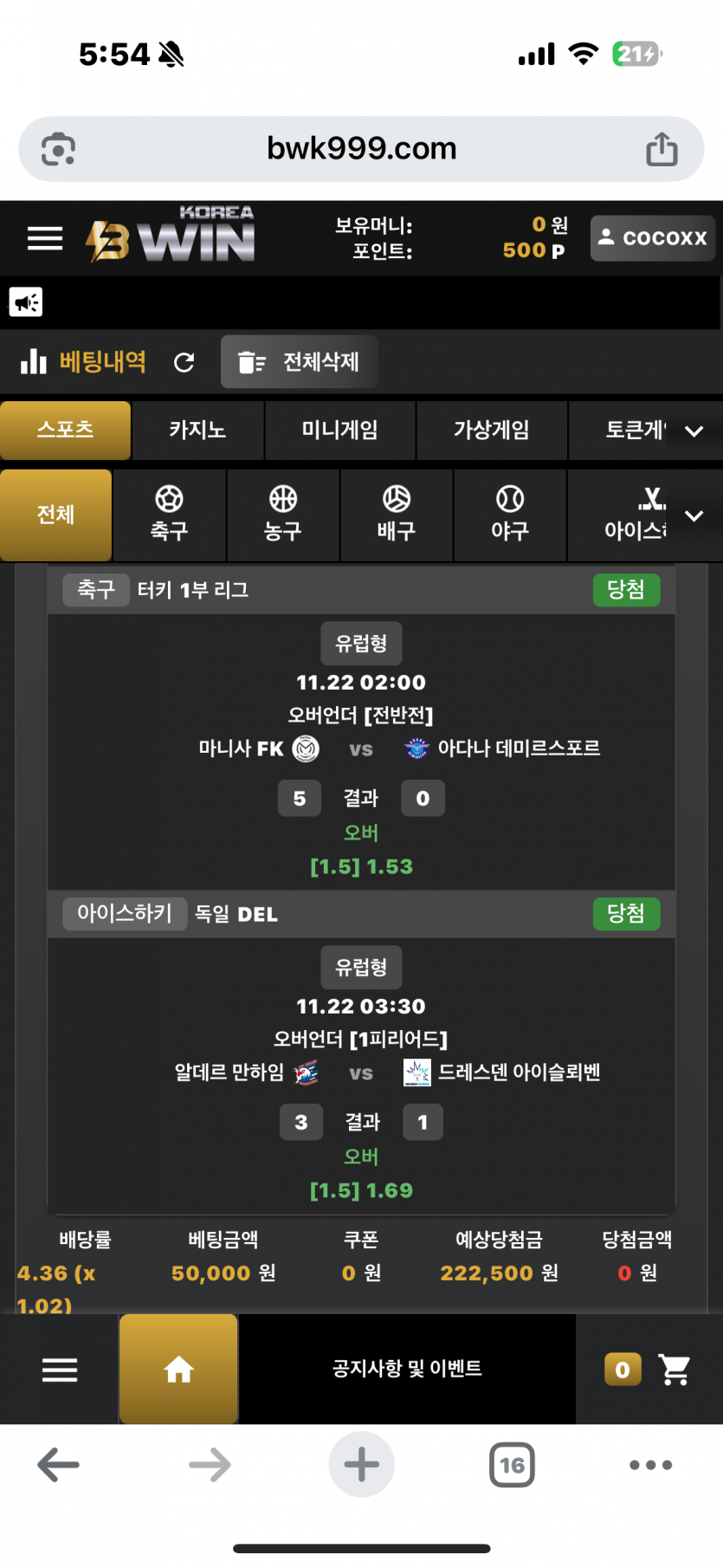The image size is (723, 1568).
Task: Select the 미니게임 tab
Action: 339,430
